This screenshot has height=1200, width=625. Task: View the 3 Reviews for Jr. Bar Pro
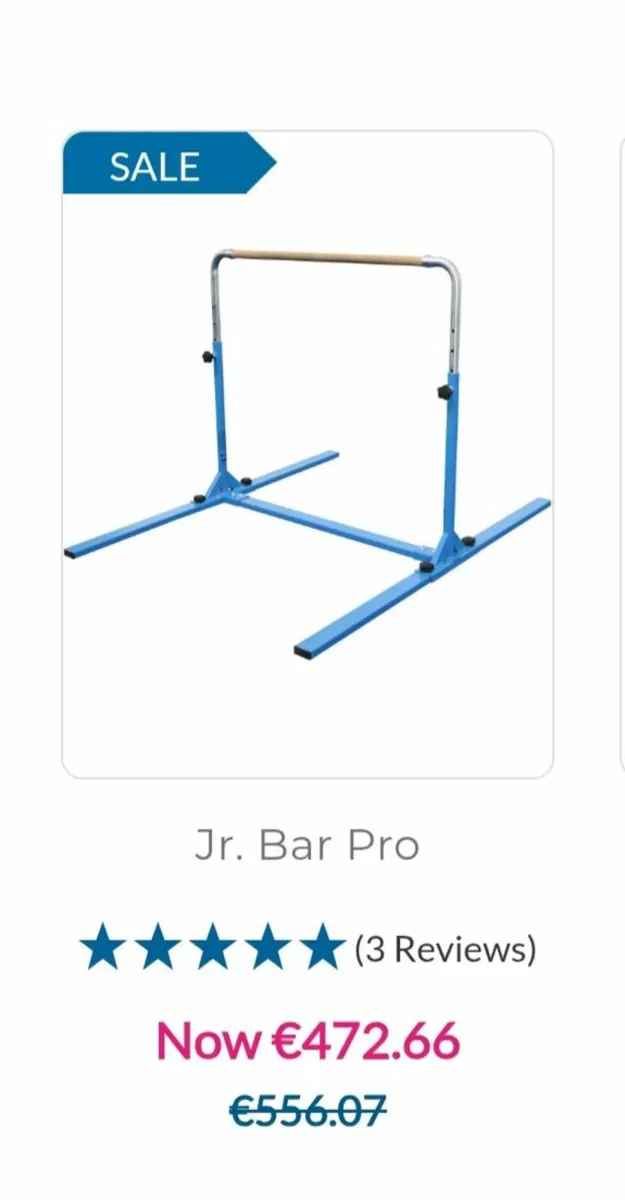coord(445,948)
